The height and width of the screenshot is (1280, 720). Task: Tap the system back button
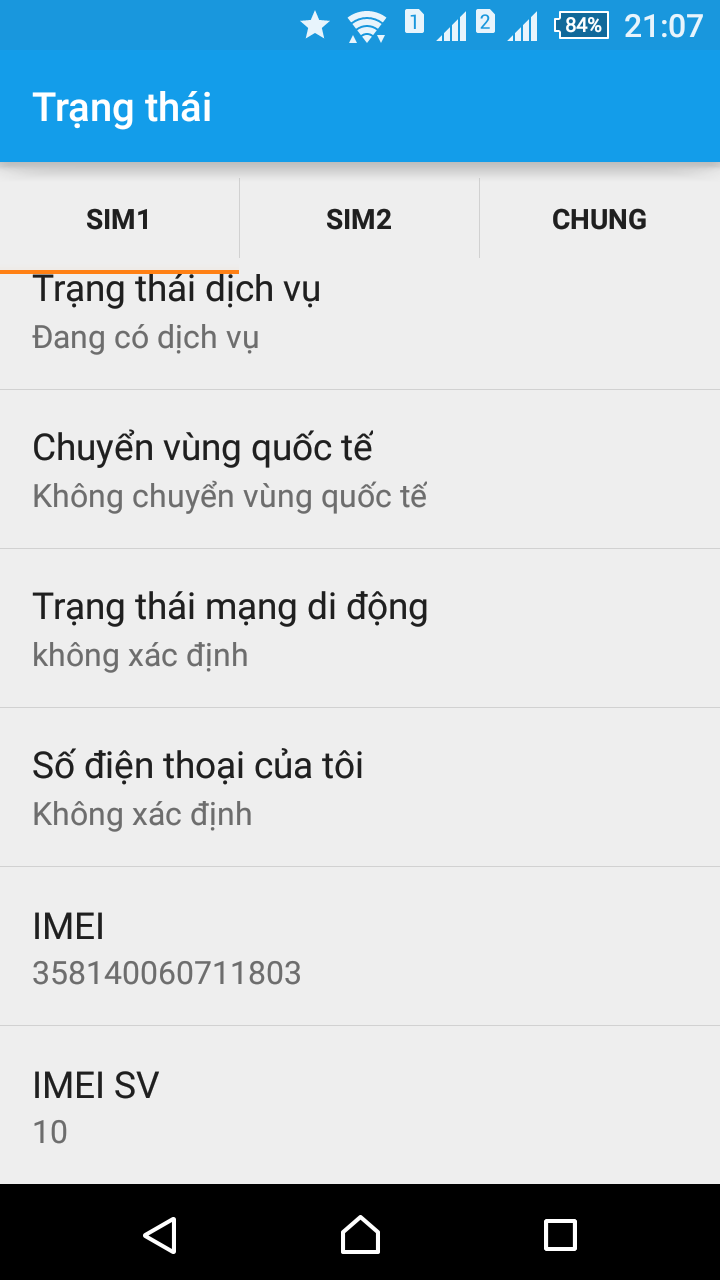(x=160, y=1234)
